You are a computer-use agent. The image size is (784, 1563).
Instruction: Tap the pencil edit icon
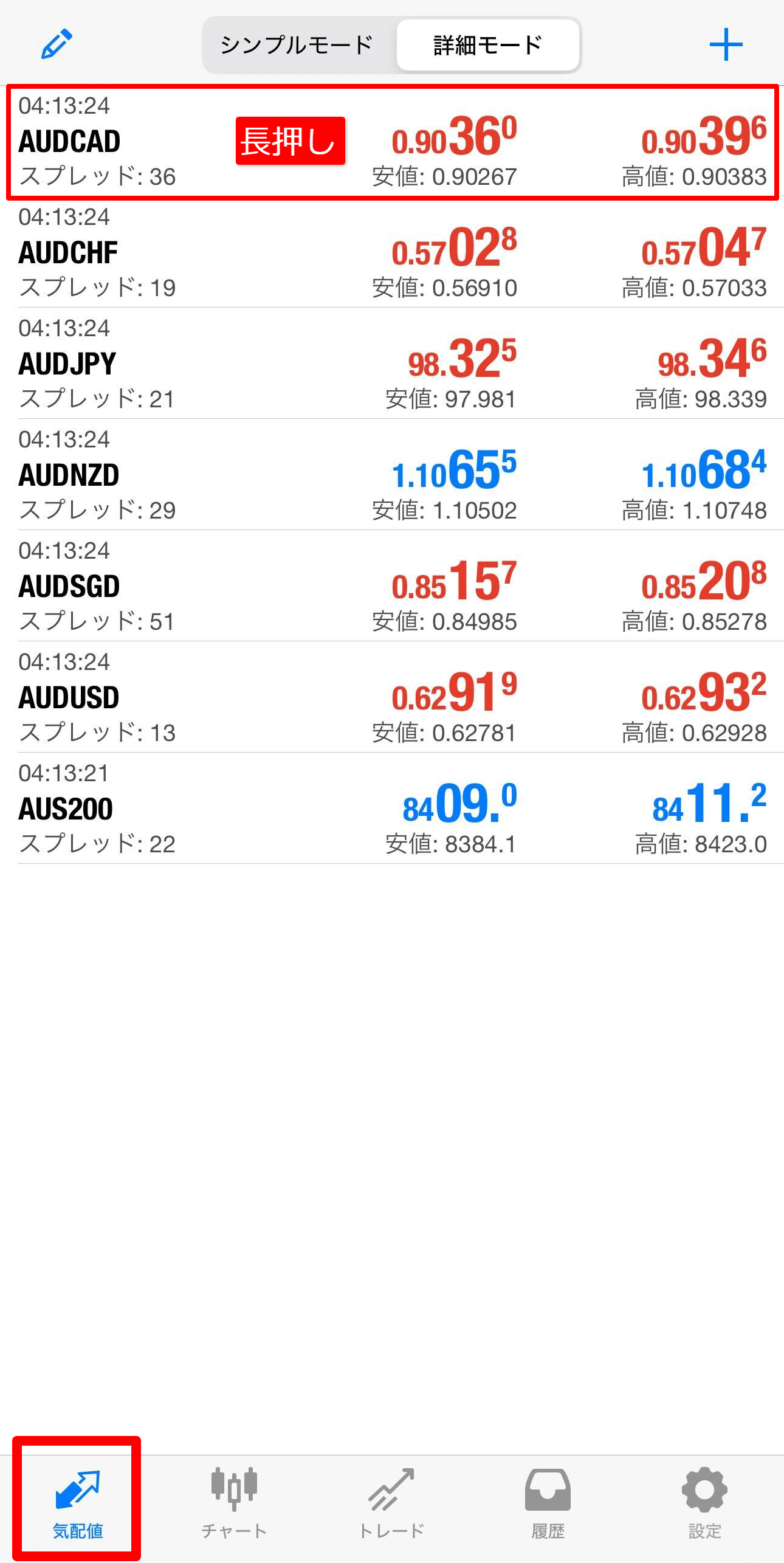tap(57, 44)
